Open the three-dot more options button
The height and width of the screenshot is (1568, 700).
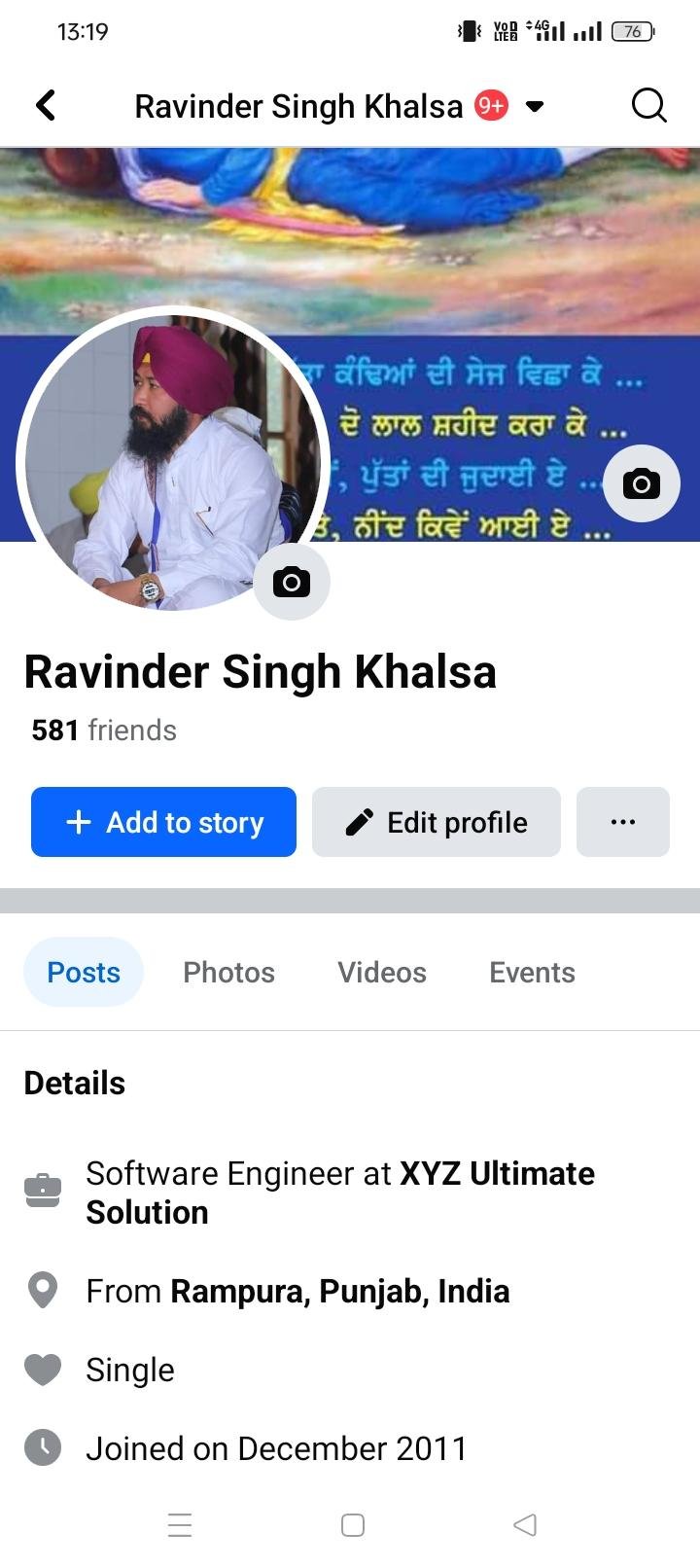click(x=623, y=822)
